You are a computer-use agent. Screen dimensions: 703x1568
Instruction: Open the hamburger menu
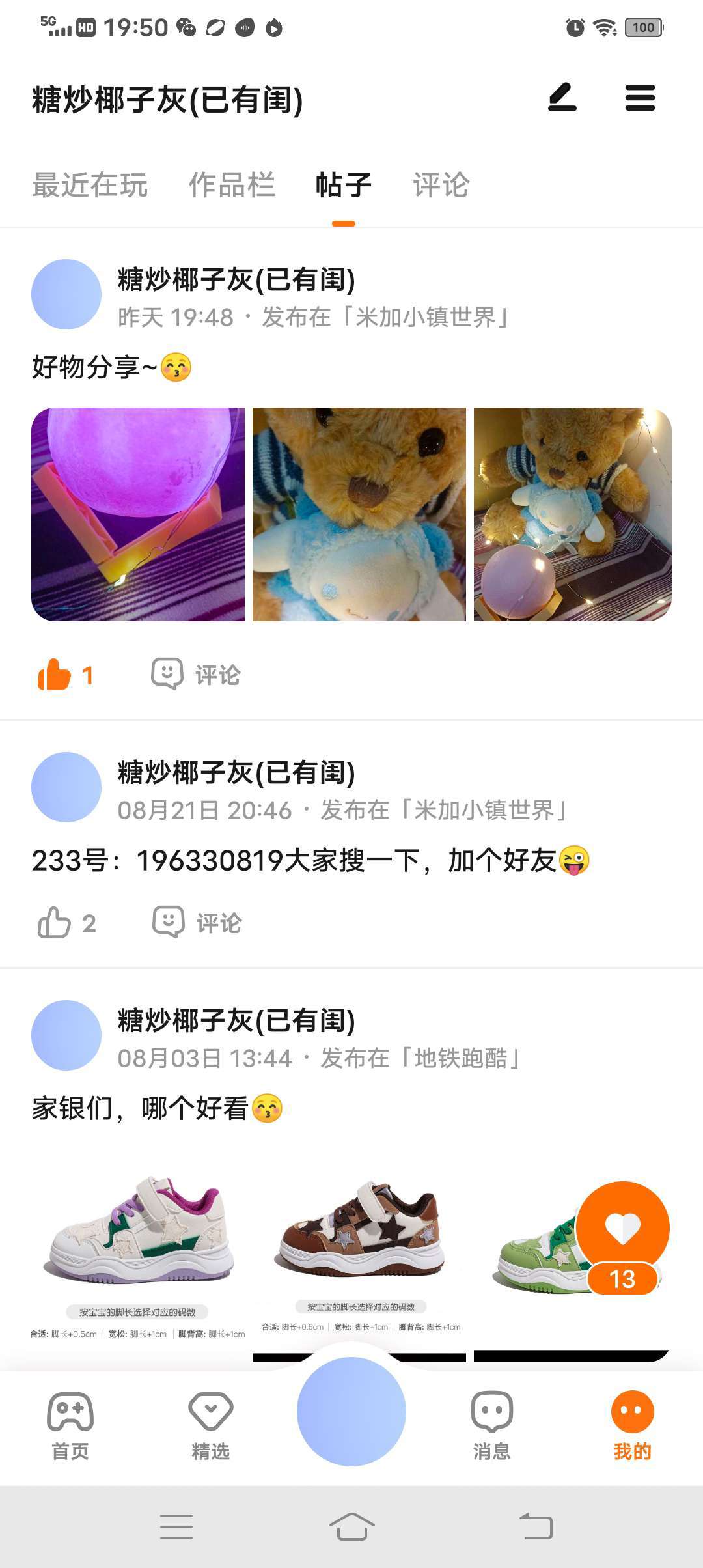(640, 98)
